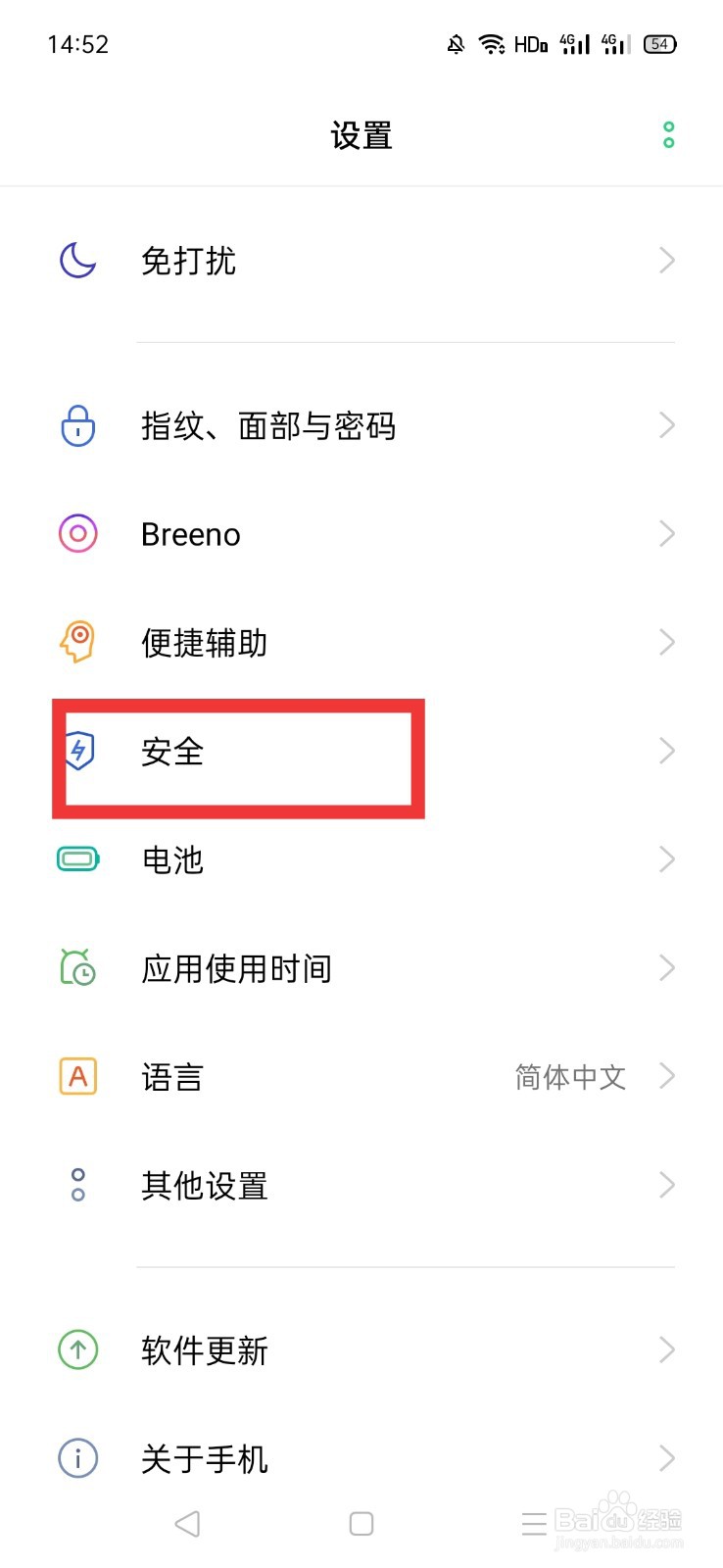Tap the 便捷辅助 convenience aid head icon

coord(77,642)
